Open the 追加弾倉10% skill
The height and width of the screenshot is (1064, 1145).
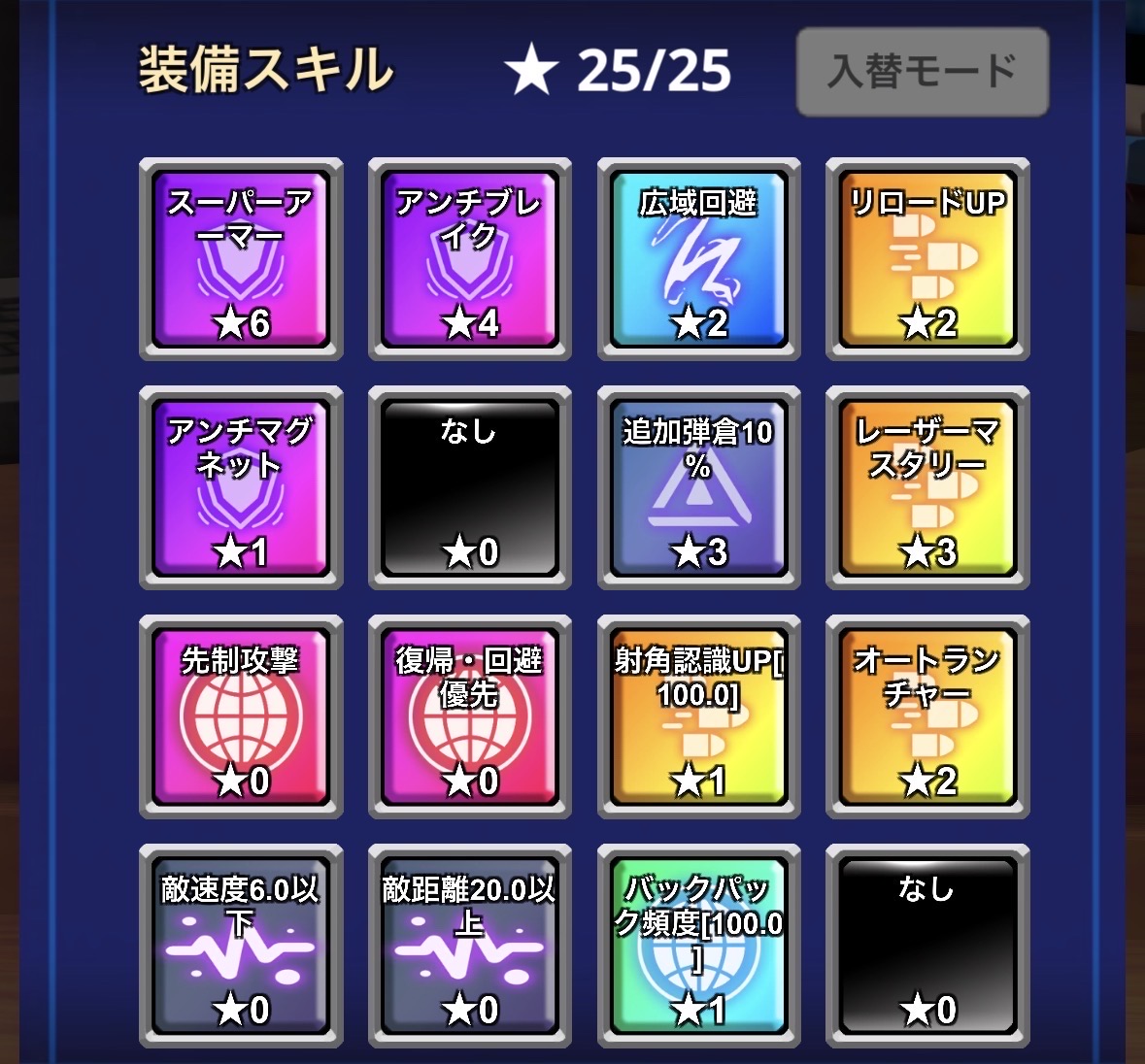(698, 488)
